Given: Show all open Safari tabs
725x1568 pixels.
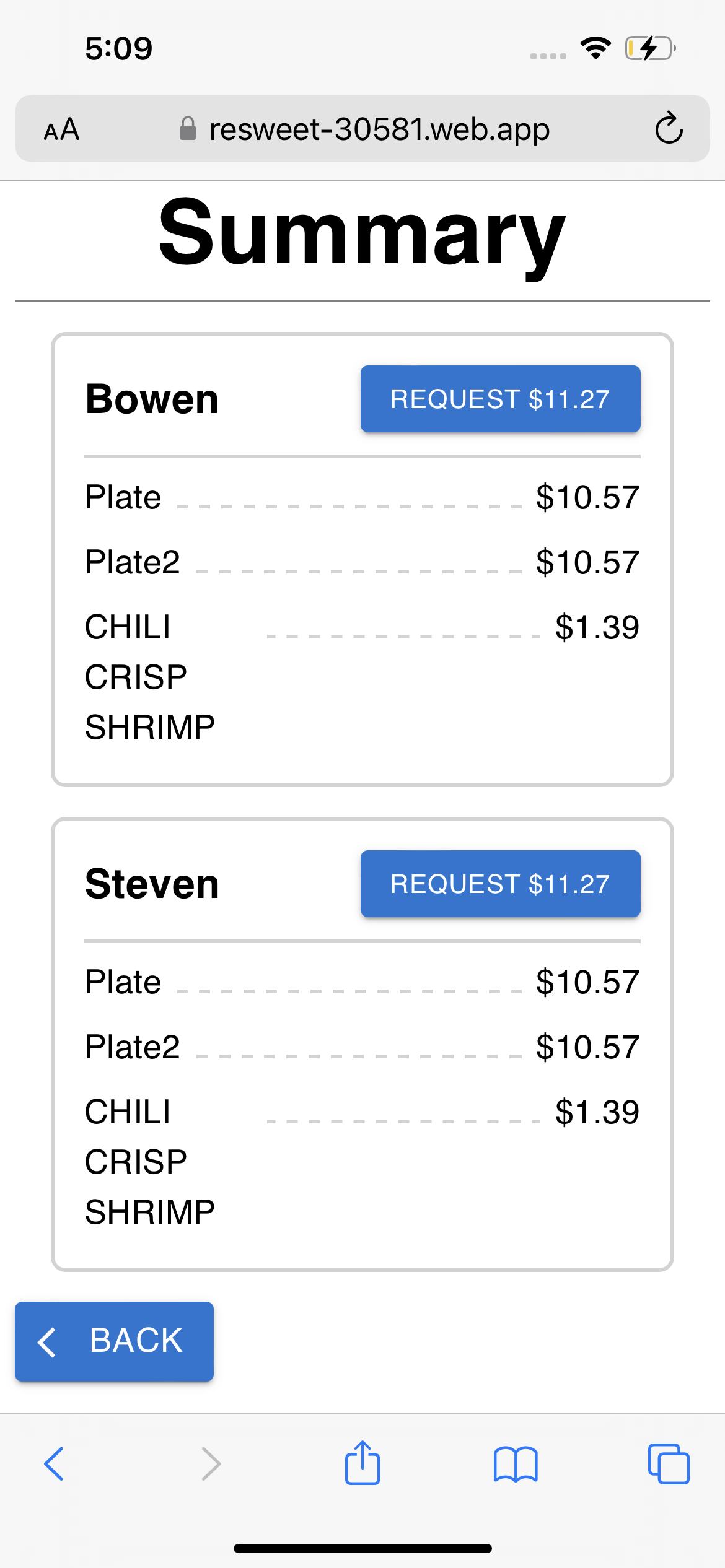Looking at the screenshot, I should [669, 1464].
